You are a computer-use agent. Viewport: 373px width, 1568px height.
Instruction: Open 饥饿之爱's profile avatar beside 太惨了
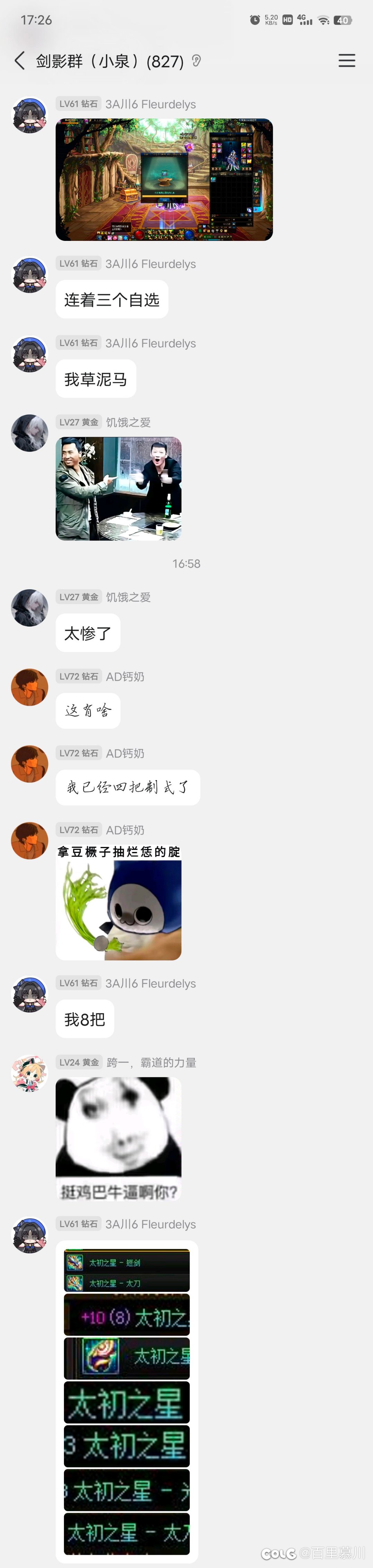coord(30,608)
